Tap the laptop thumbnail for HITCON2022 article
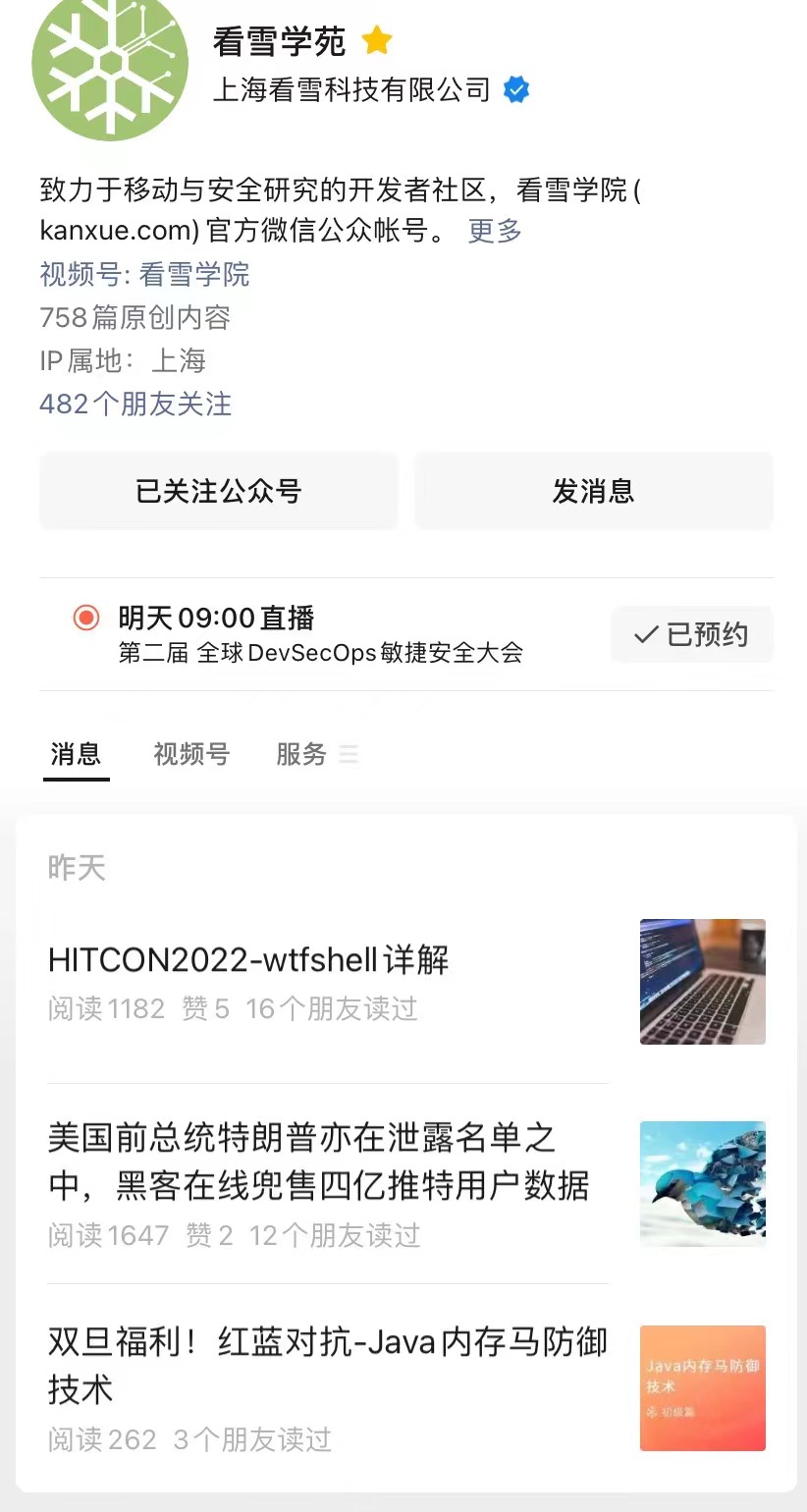 (x=702, y=982)
